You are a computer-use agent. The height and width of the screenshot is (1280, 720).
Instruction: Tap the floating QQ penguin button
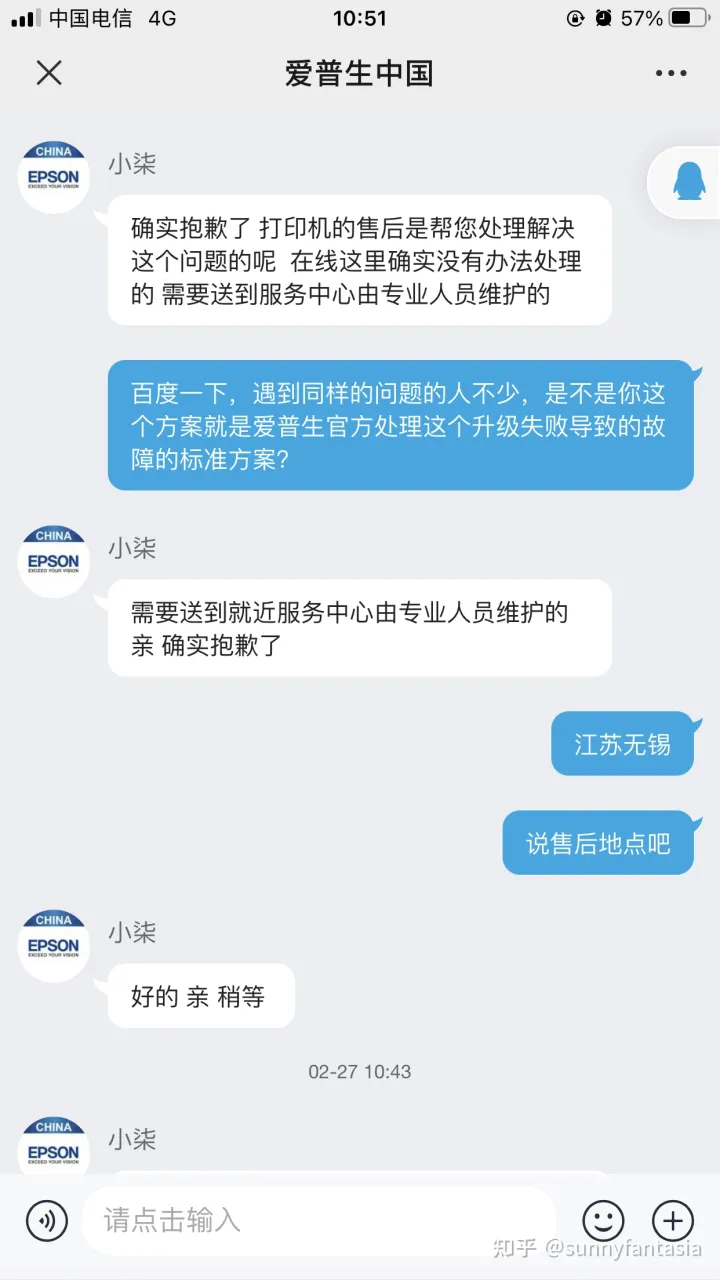[x=687, y=182]
